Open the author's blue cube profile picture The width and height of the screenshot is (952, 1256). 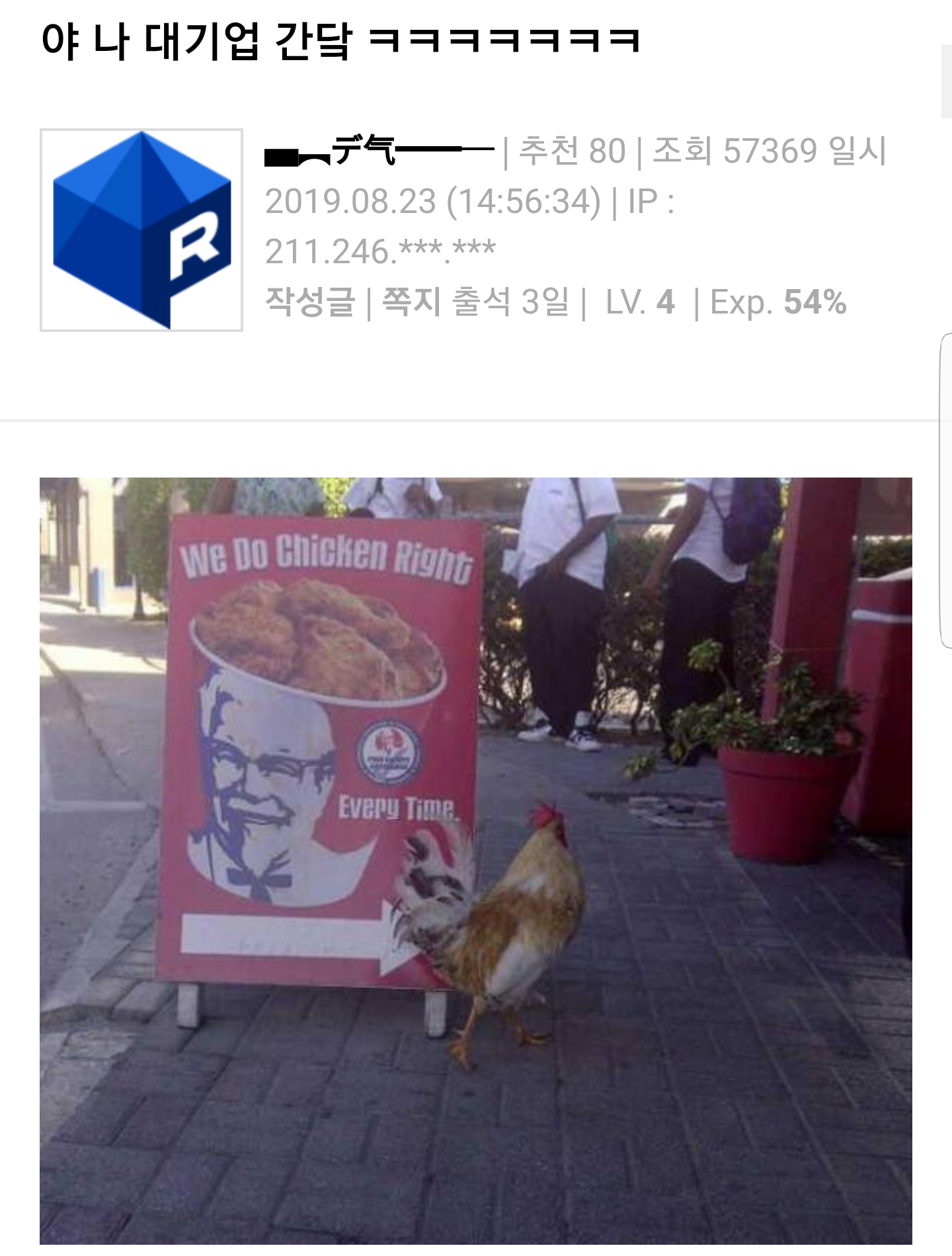click(x=141, y=230)
